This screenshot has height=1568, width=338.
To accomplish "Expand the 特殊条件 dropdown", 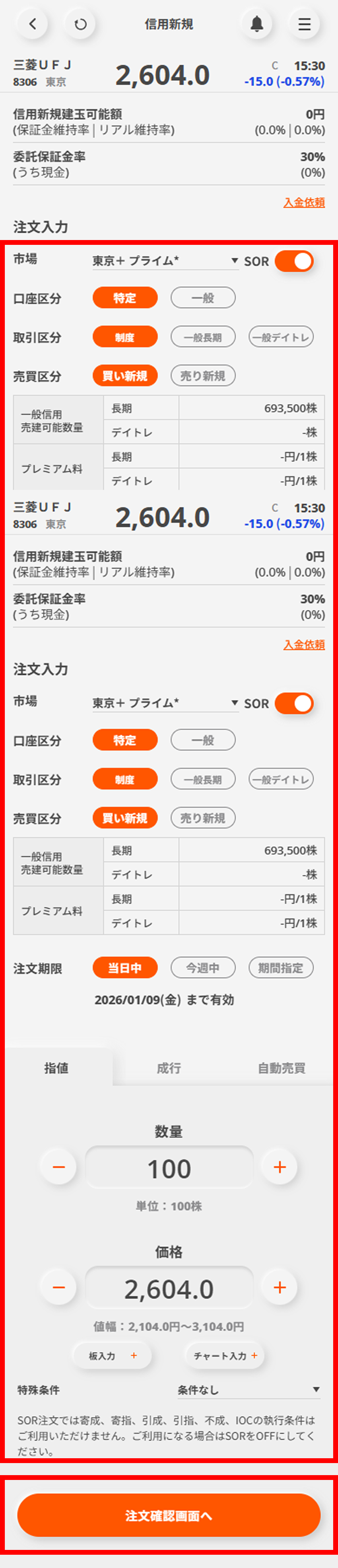I will pos(249,1389).
